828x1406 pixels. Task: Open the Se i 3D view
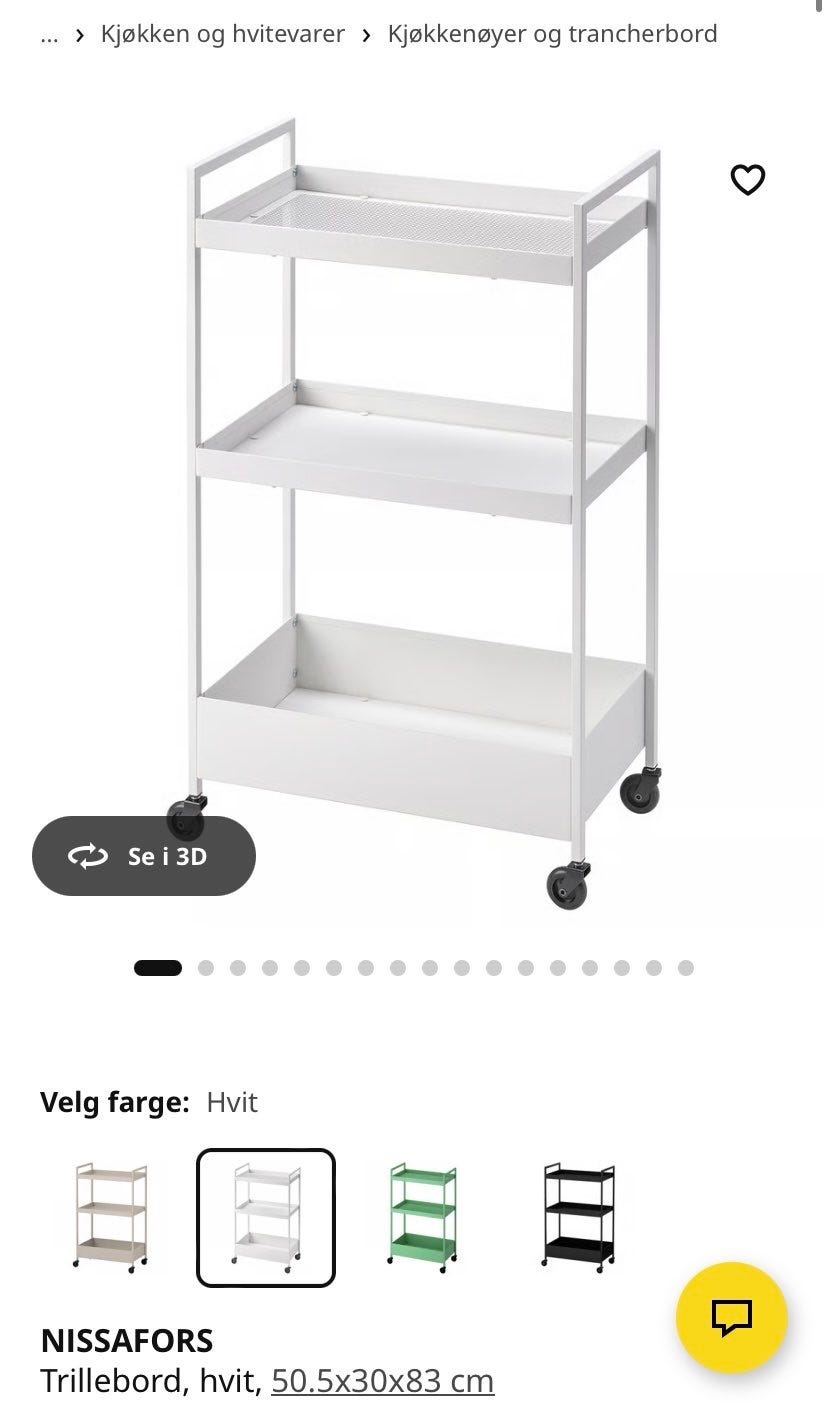144,856
